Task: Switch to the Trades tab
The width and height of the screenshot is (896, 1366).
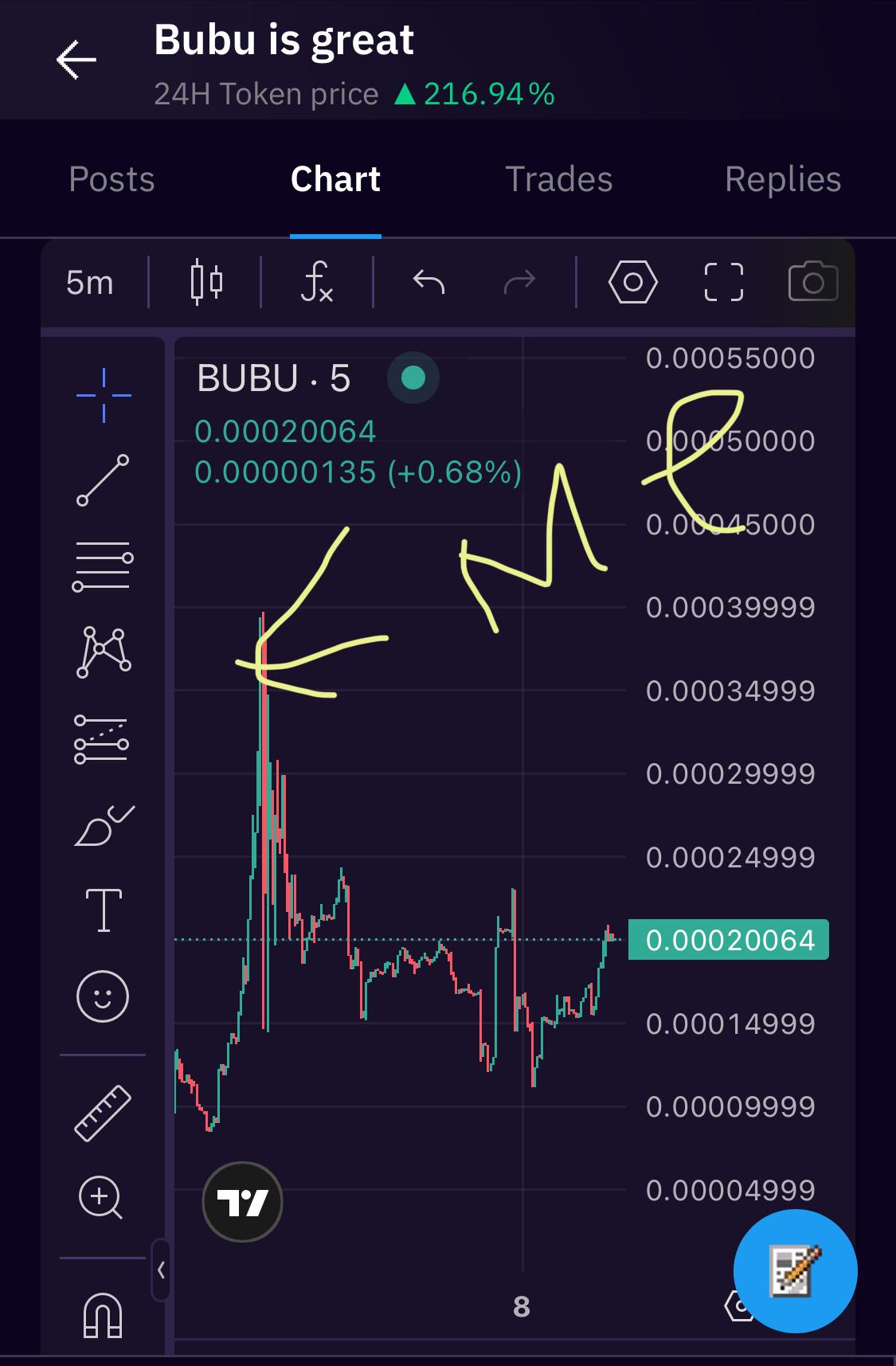Action: pyautogui.click(x=558, y=179)
